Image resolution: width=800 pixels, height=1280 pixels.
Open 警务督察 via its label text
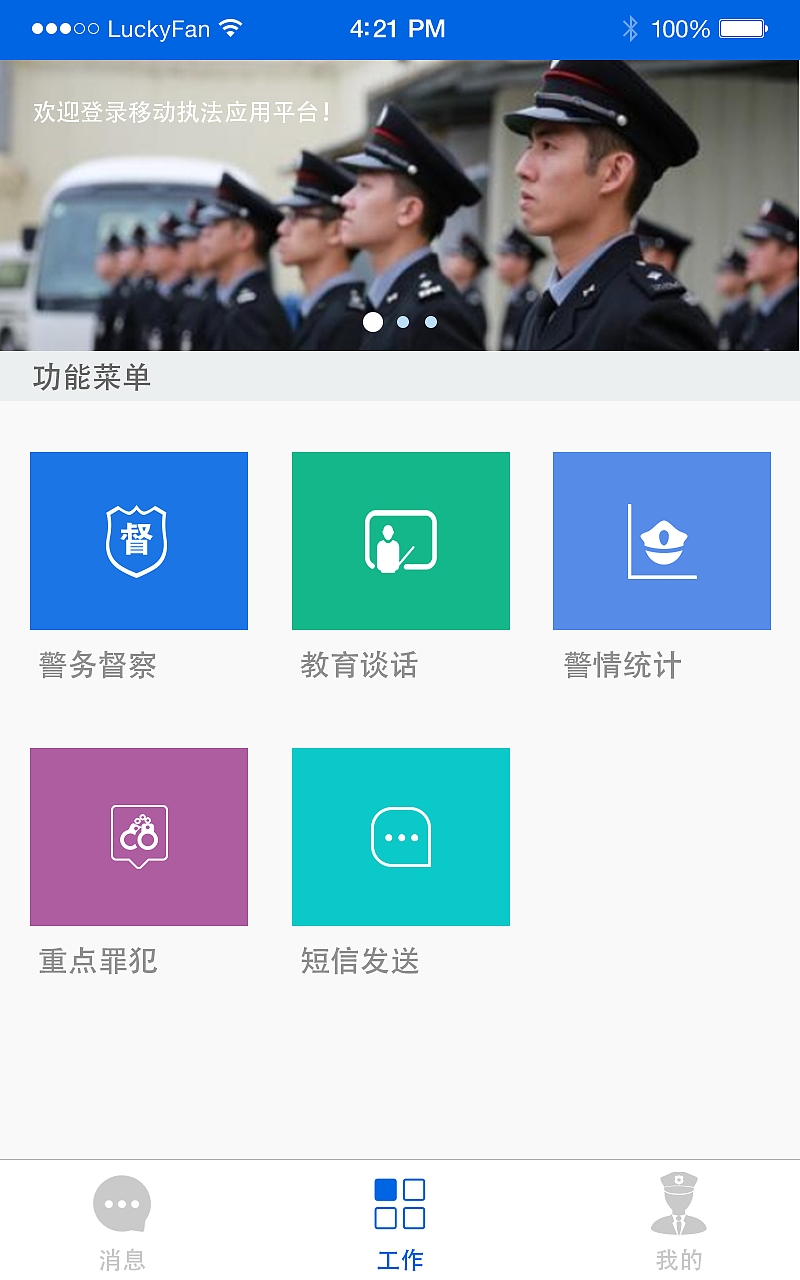pos(96,666)
